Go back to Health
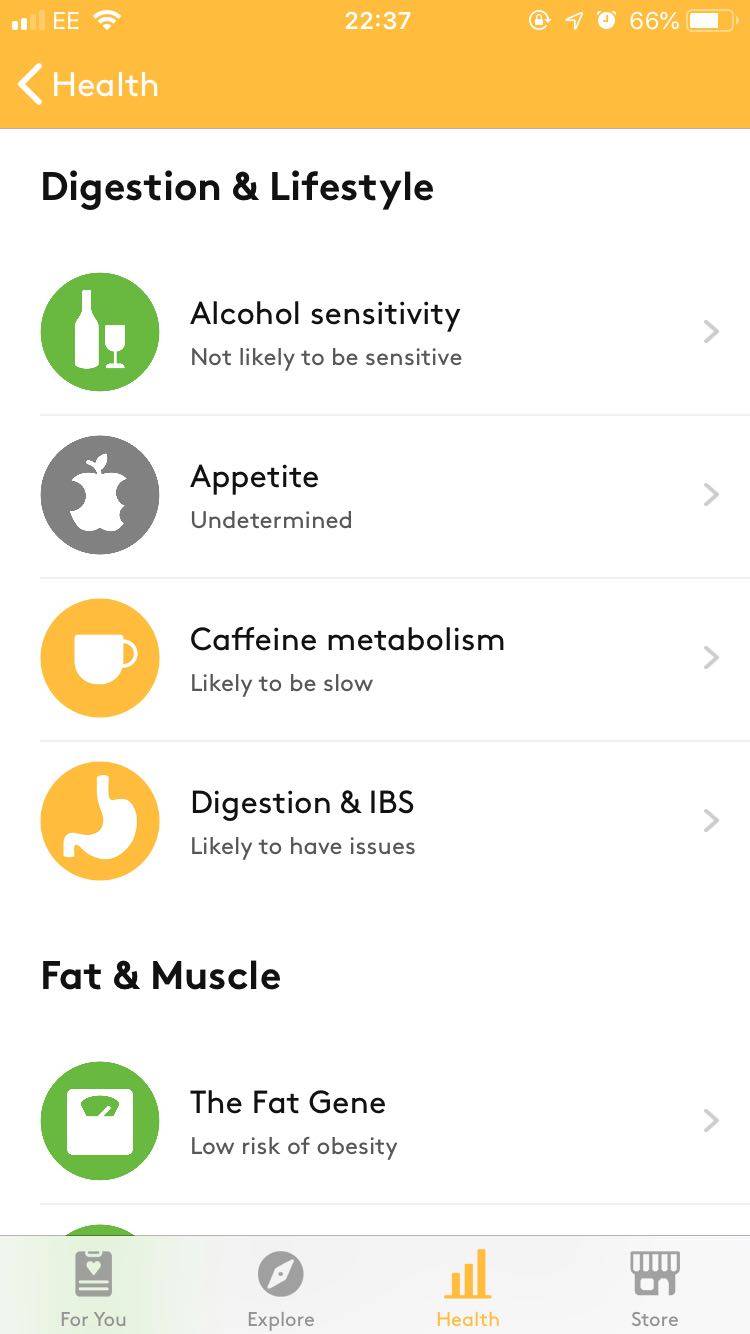This screenshot has height=1334, width=750. pyautogui.click(x=88, y=85)
